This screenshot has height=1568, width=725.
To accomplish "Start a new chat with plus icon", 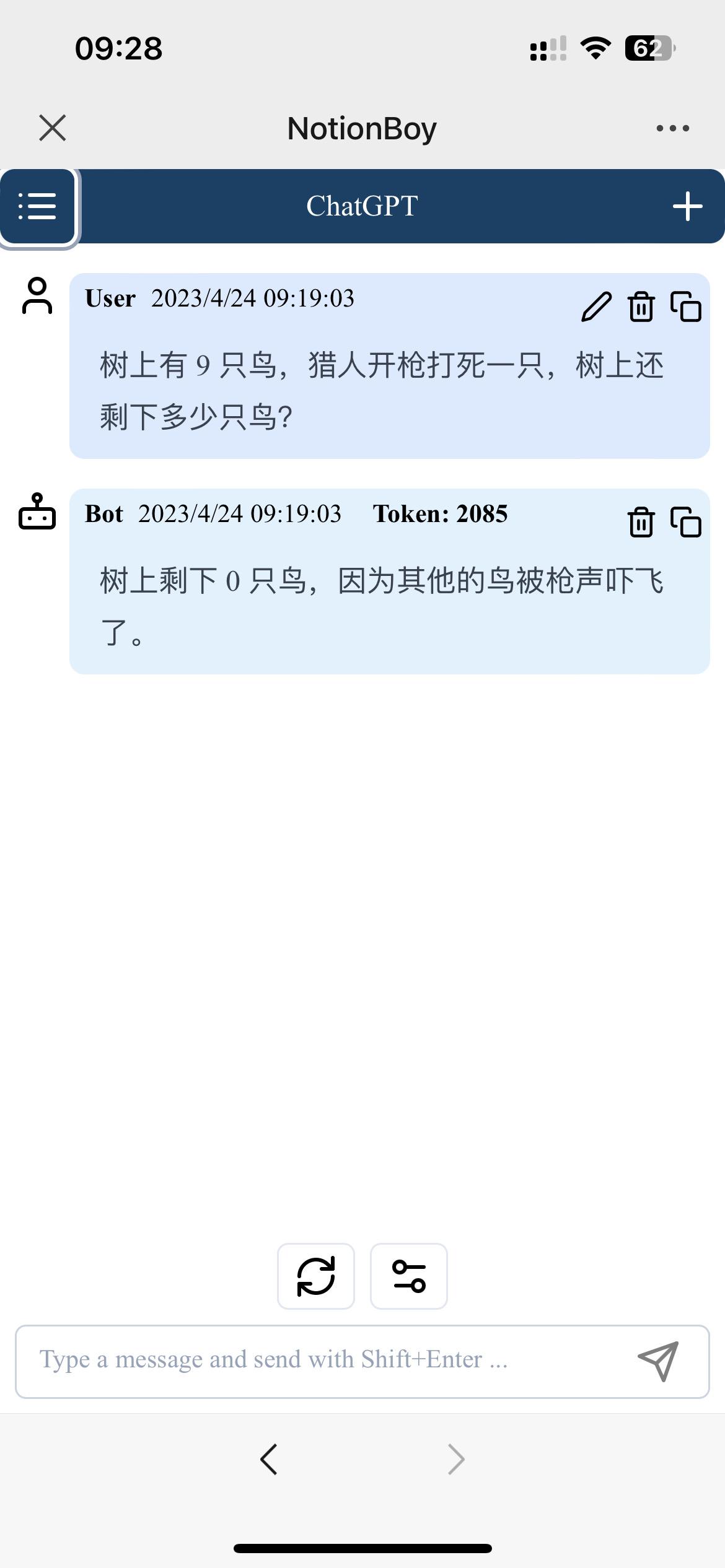I will (x=688, y=206).
